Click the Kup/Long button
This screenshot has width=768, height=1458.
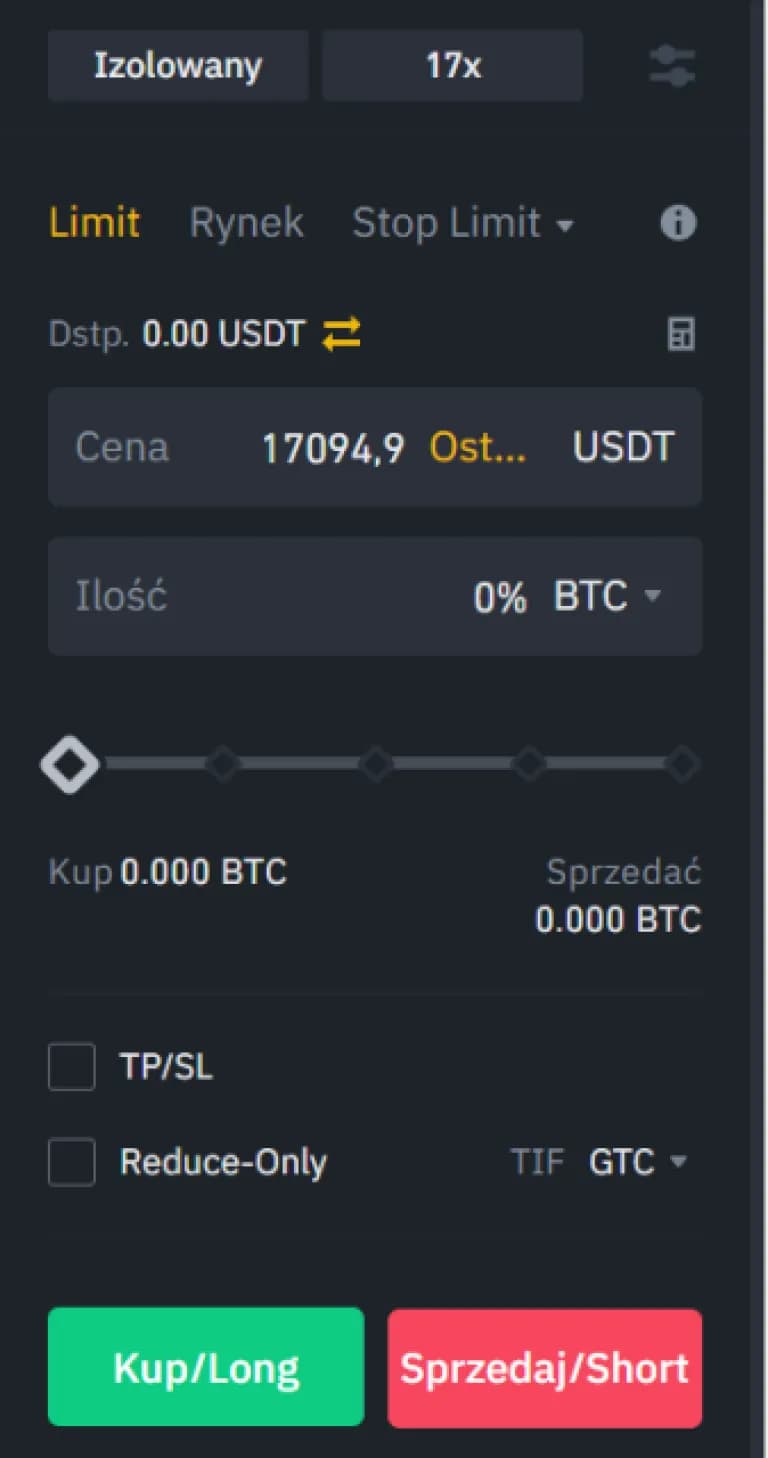(205, 1367)
